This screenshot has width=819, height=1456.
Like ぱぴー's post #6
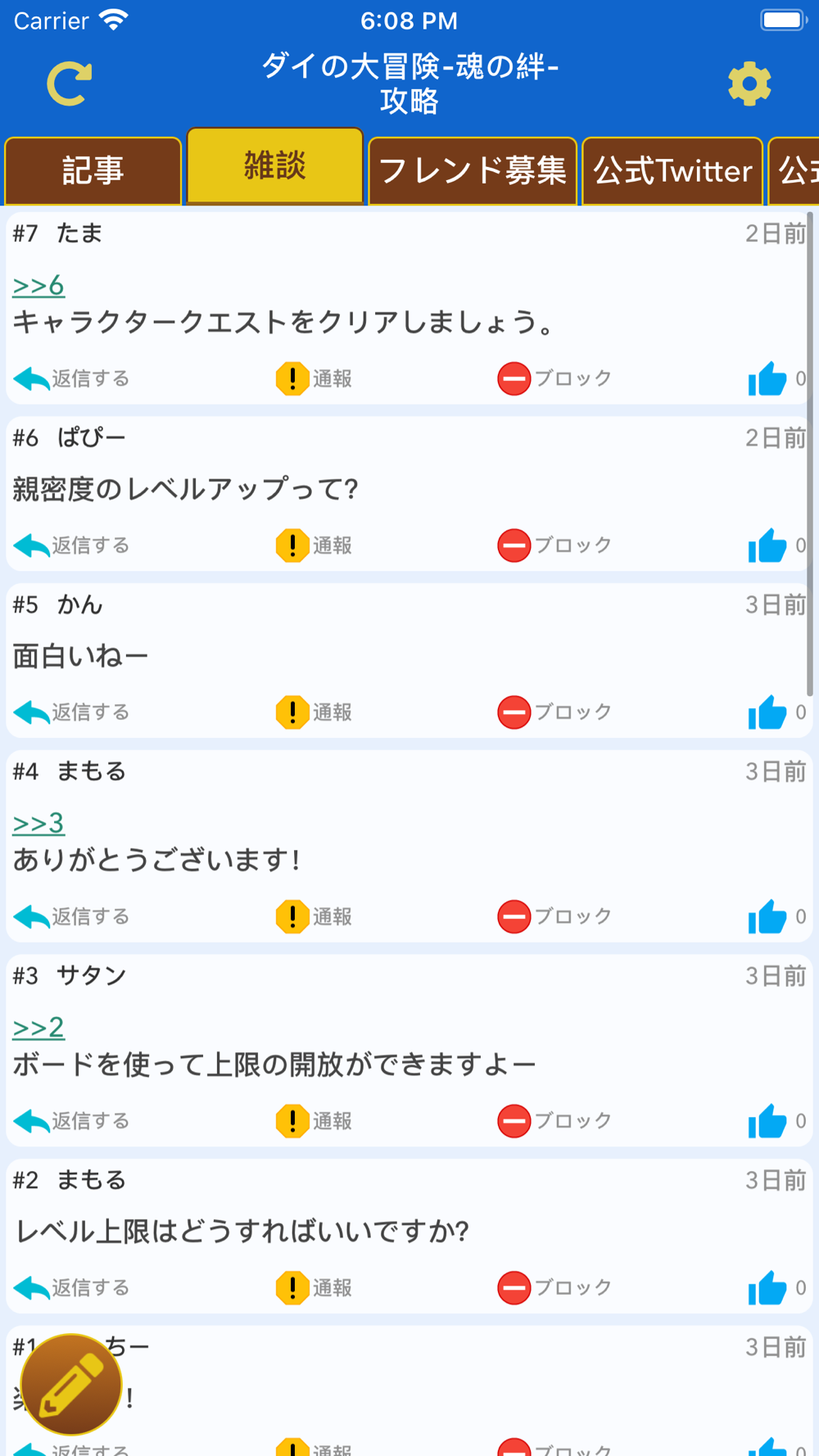(x=767, y=546)
